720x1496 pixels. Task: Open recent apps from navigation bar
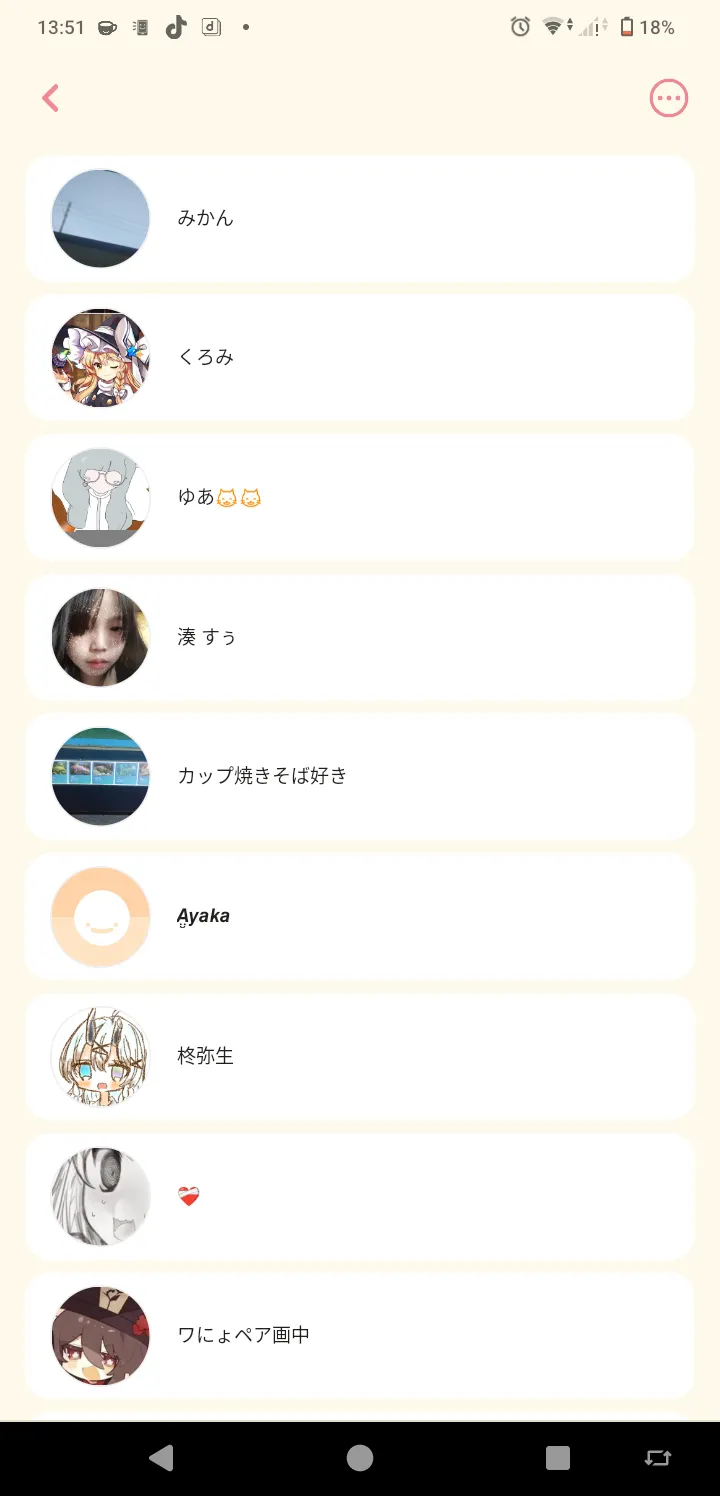point(558,1458)
